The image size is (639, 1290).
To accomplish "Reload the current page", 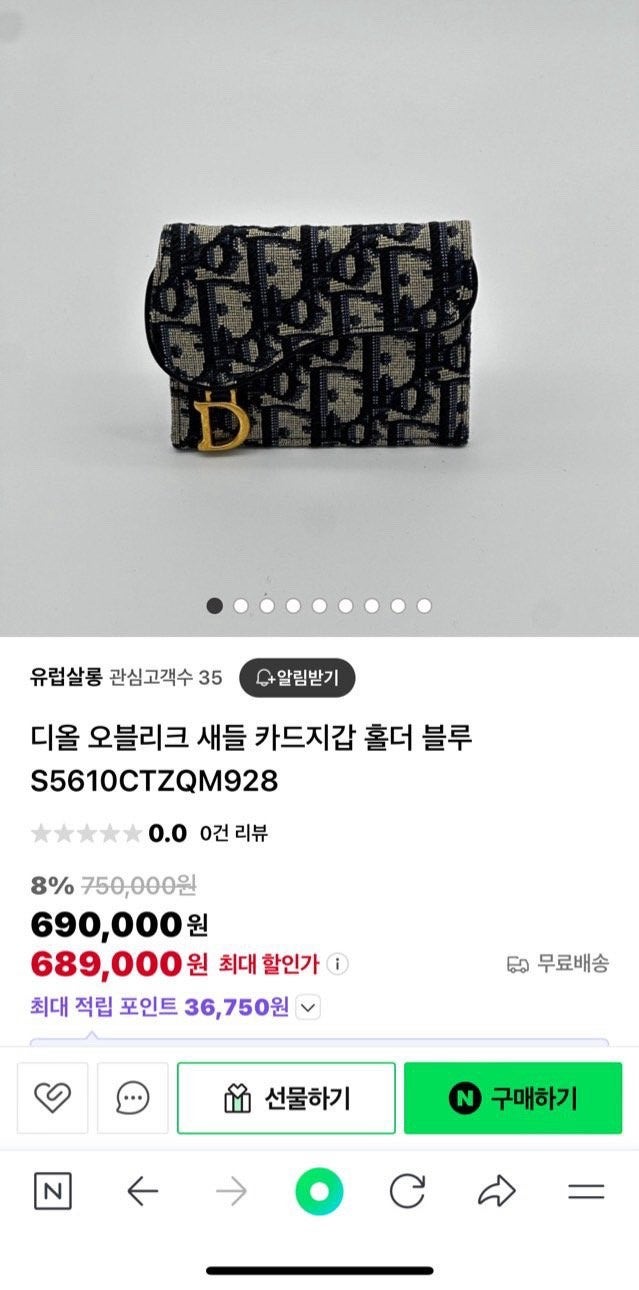I will (x=407, y=1191).
